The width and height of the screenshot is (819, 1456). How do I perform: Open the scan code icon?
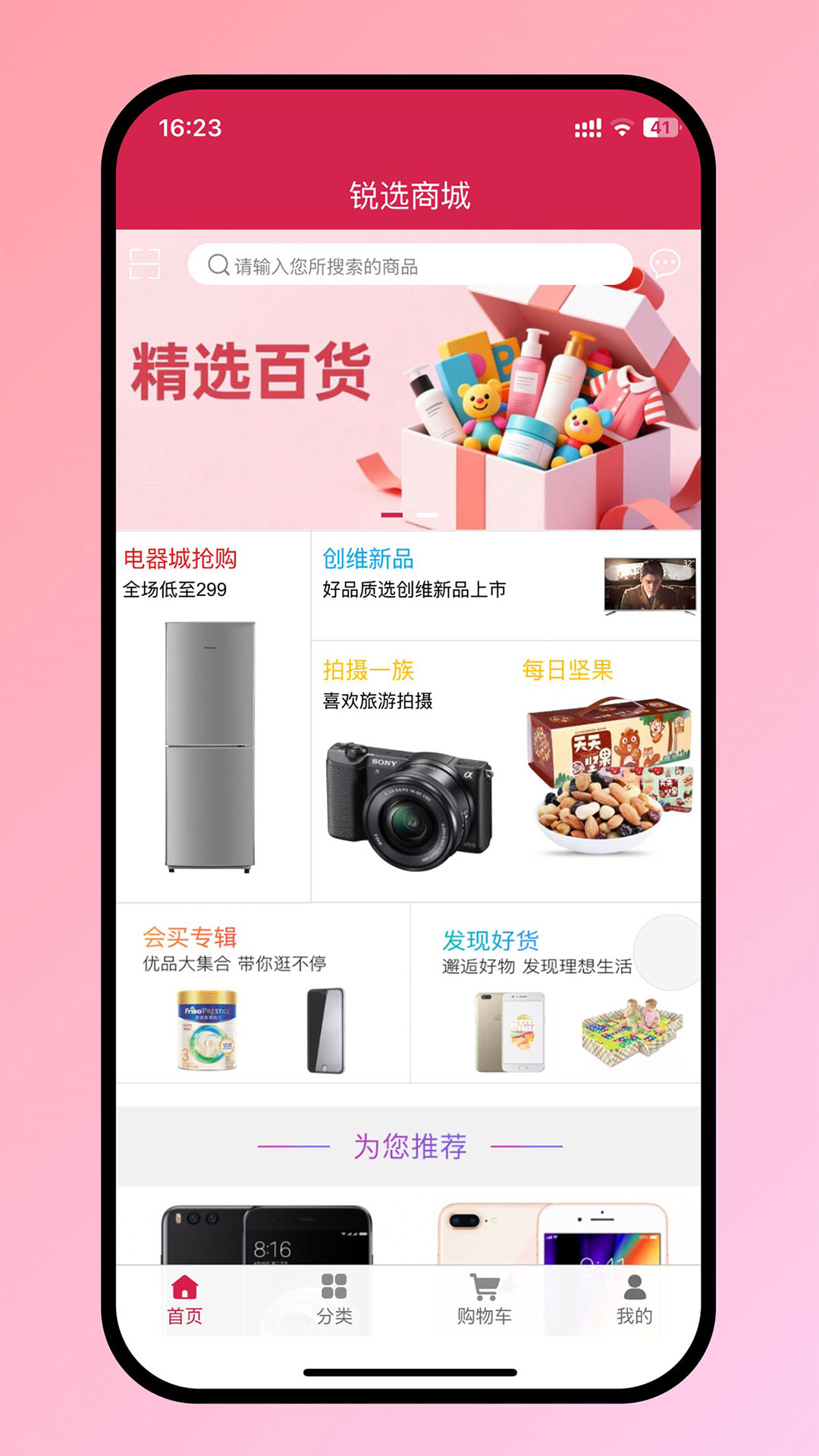pos(145,264)
